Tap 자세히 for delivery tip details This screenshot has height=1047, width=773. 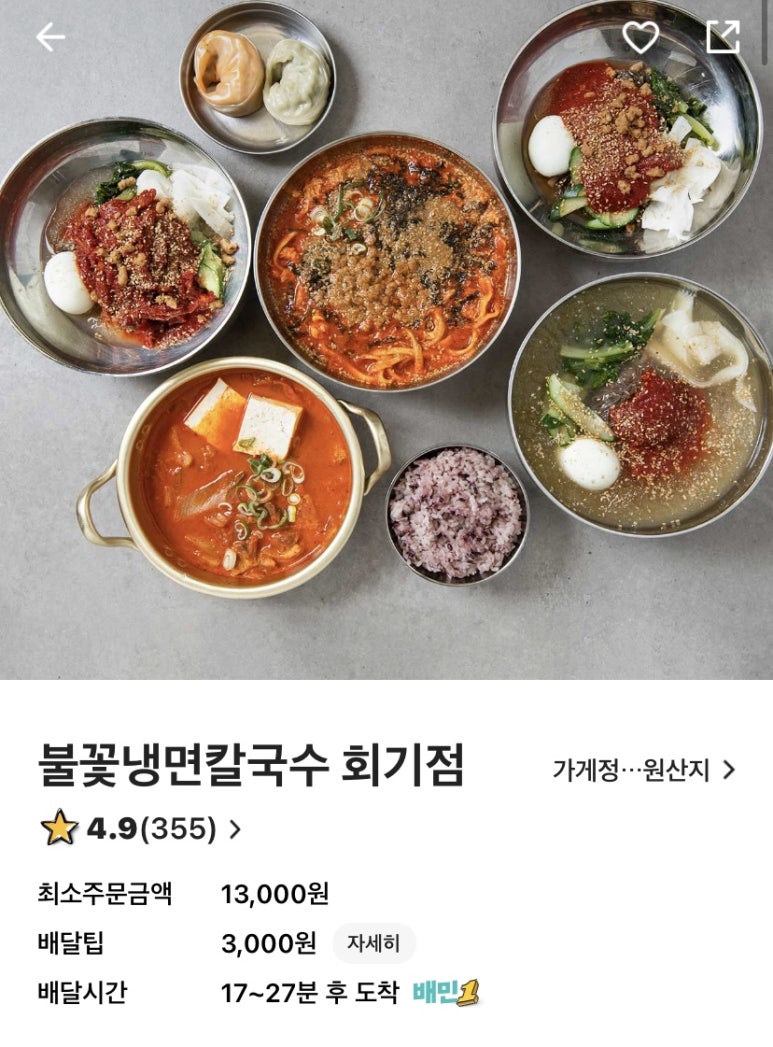[373, 943]
